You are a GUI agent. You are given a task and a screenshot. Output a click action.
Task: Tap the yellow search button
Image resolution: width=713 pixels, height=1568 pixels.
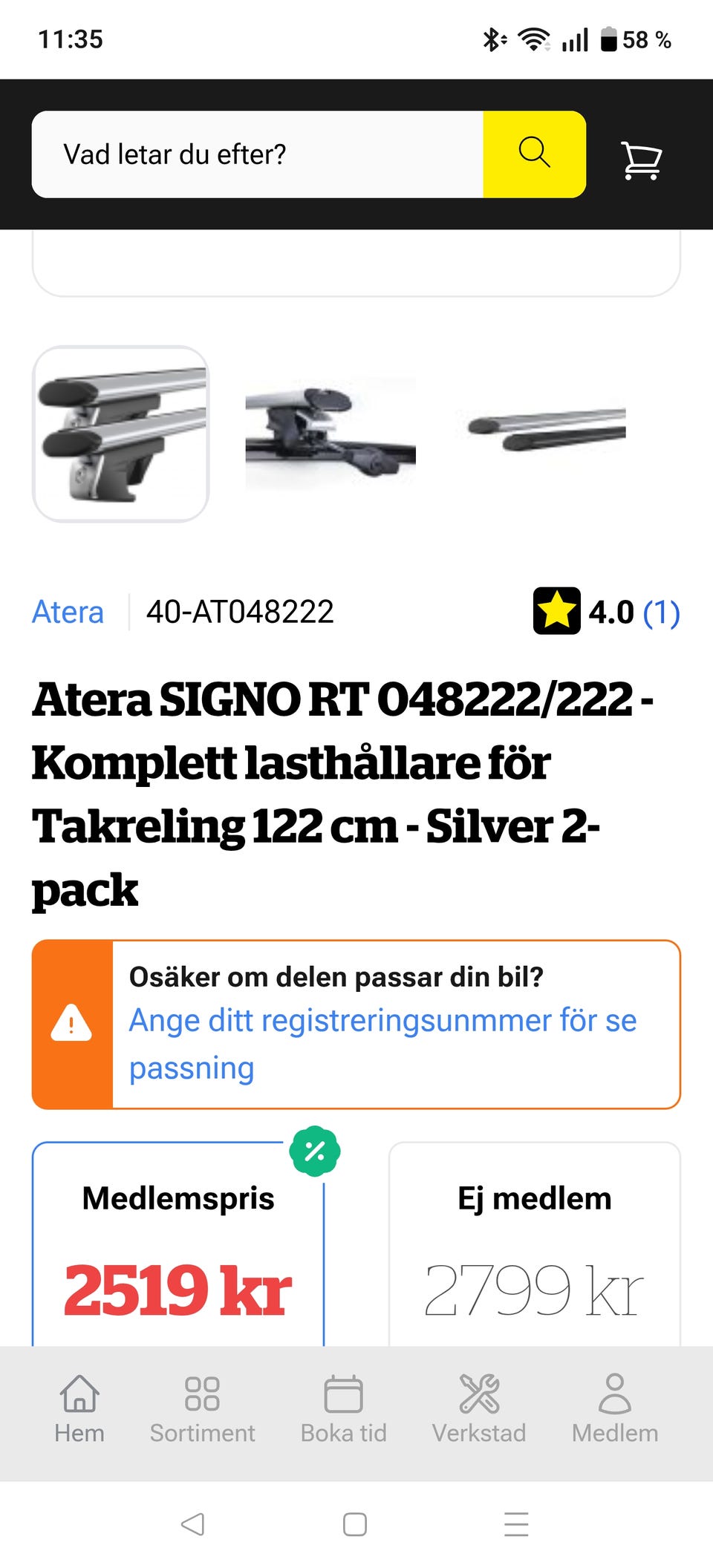coord(534,154)
